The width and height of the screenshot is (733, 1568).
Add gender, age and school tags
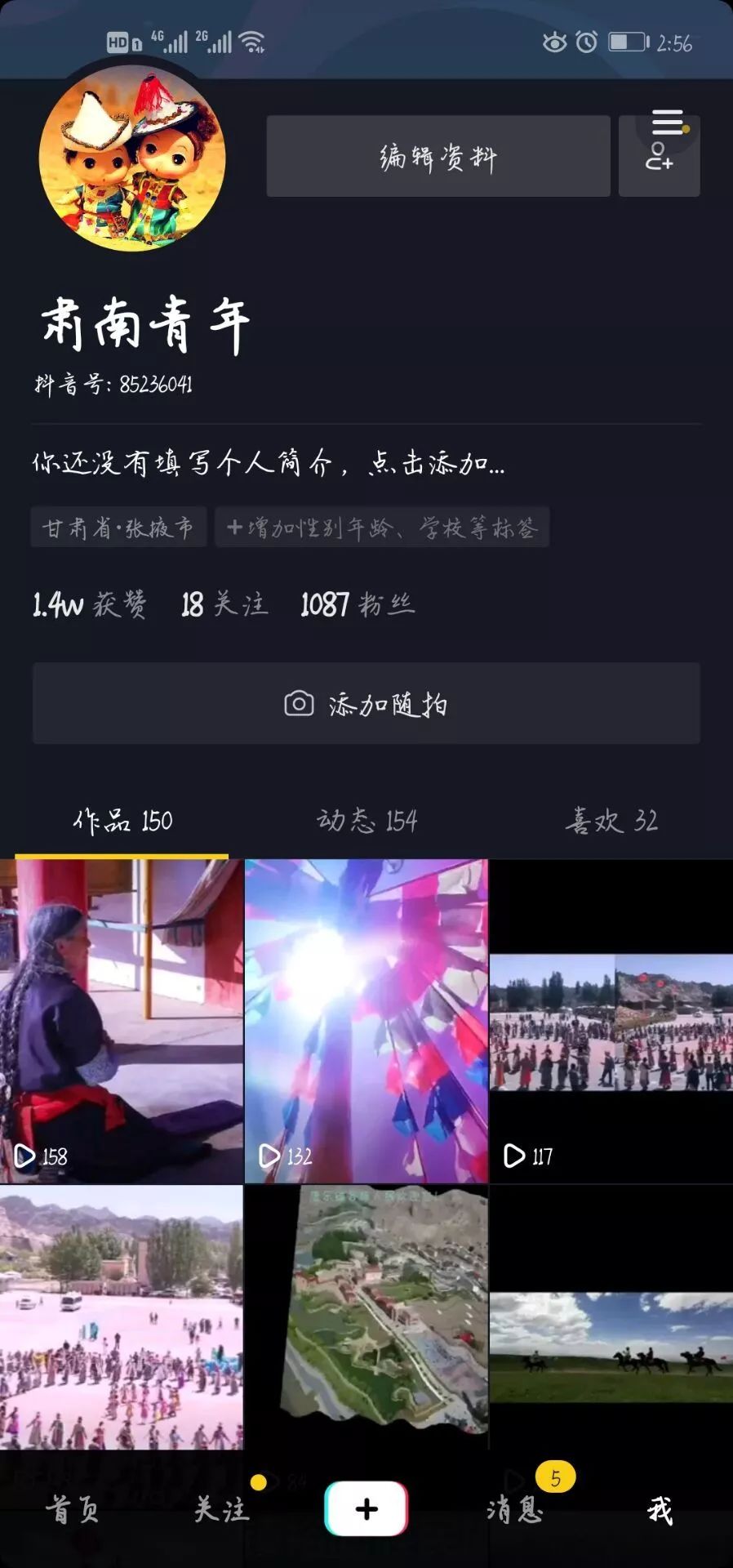click(x=382, y=528)
